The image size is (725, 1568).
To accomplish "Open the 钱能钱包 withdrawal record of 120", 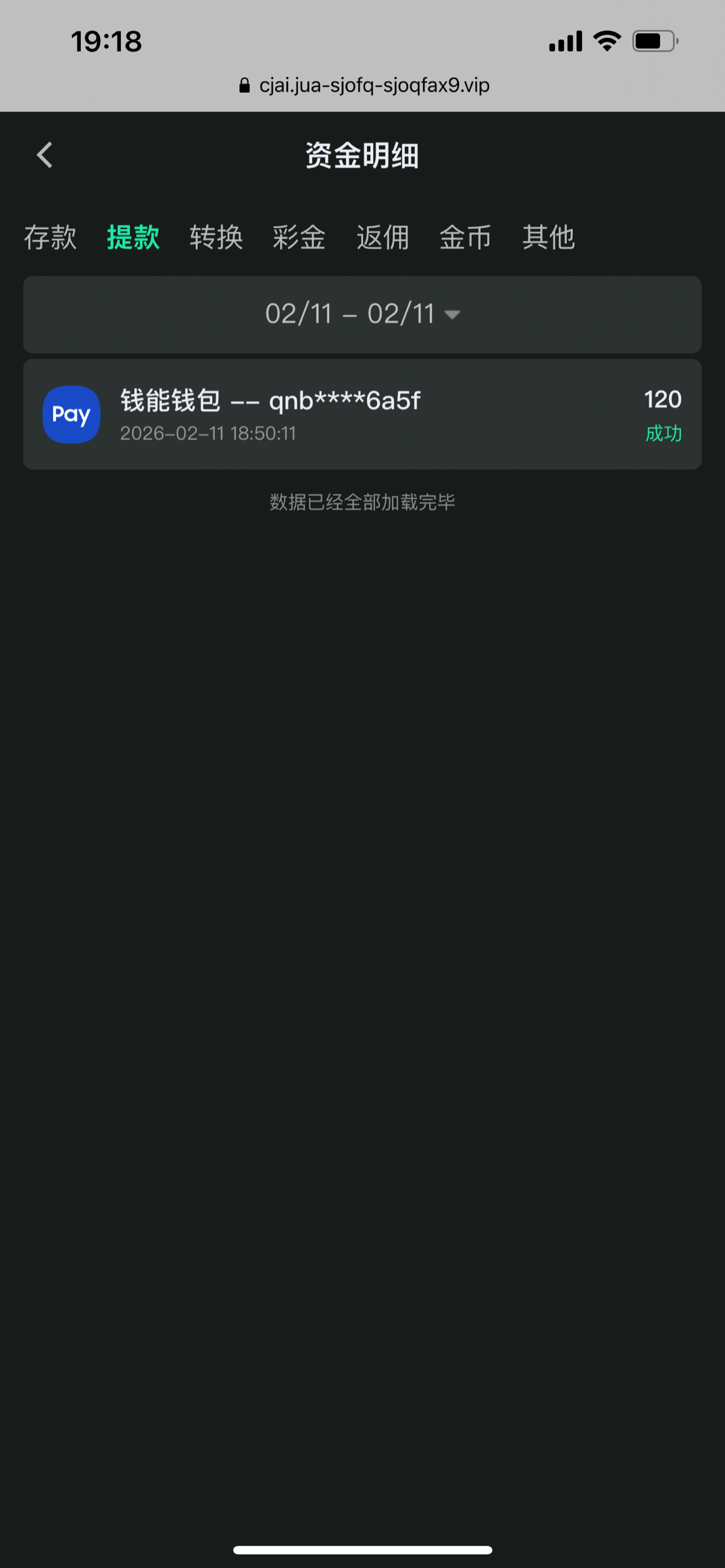I will (x=362, y=414).
